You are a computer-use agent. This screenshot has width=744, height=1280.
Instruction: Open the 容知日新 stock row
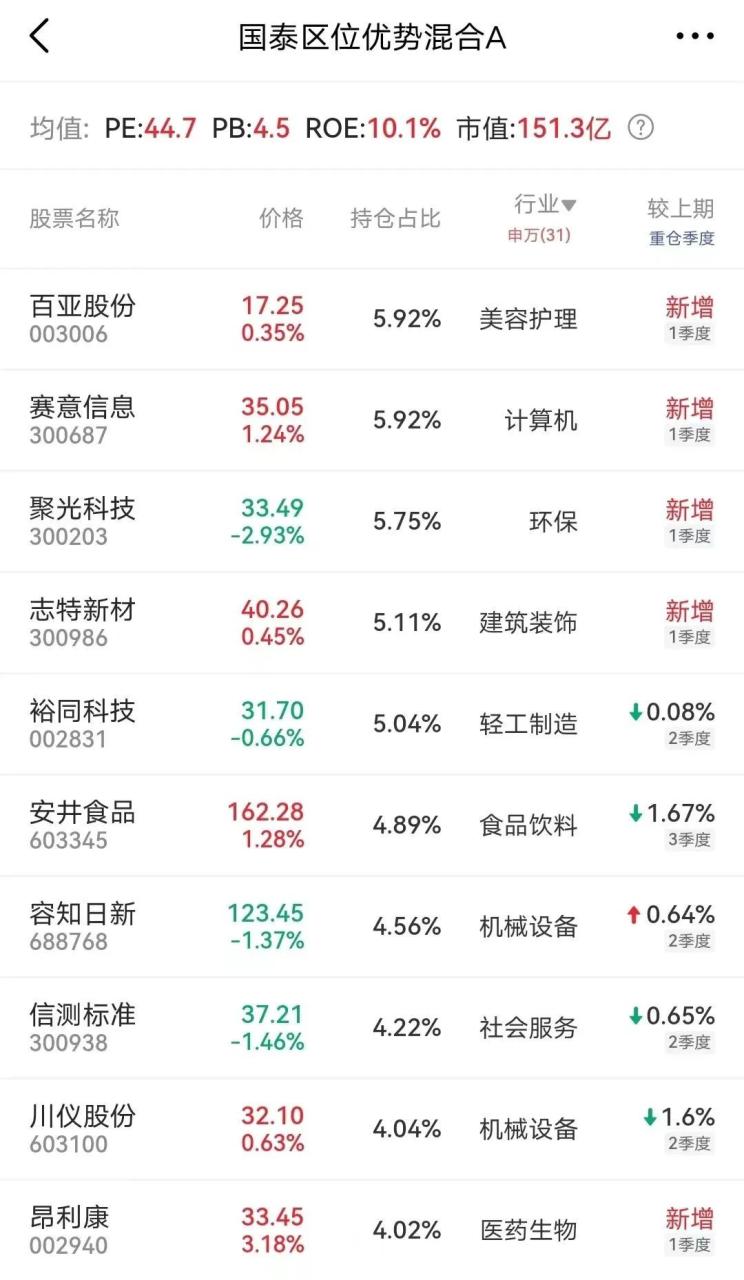[372, 927]
